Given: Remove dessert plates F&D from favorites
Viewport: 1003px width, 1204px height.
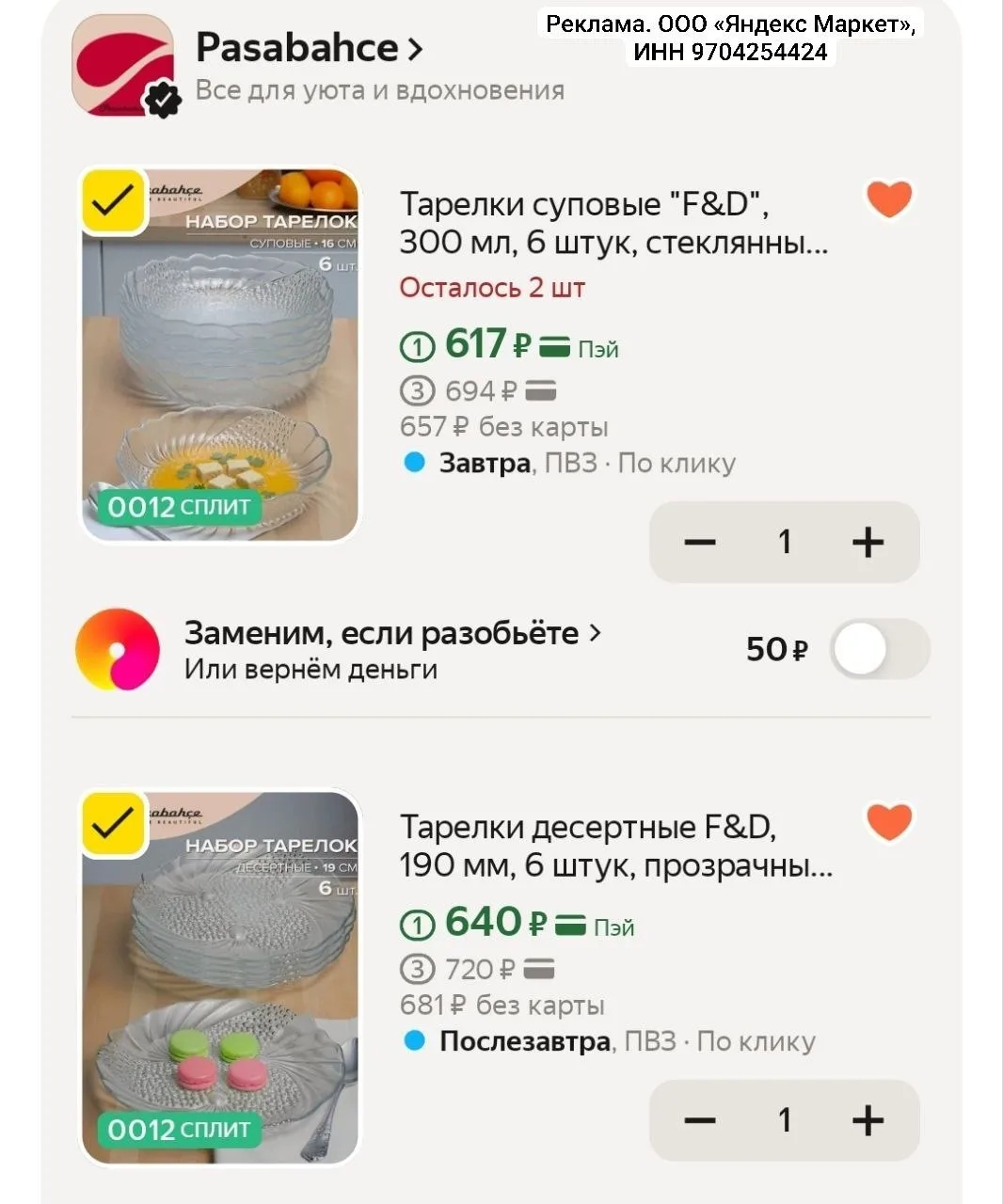Looking at the screenshot, I should (x=889, y=821).
